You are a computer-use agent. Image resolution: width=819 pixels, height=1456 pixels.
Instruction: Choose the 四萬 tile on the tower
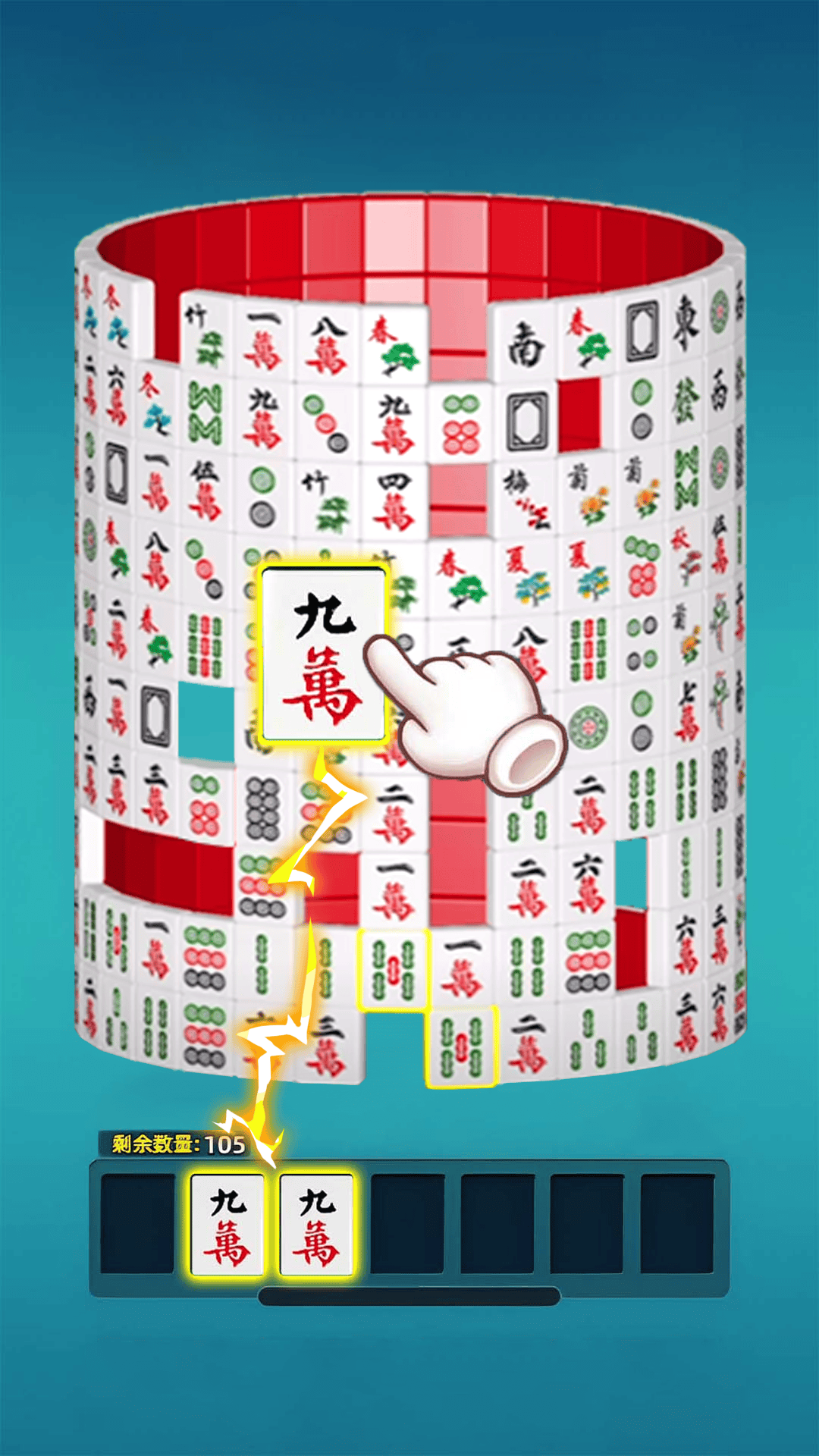(394, 500)
